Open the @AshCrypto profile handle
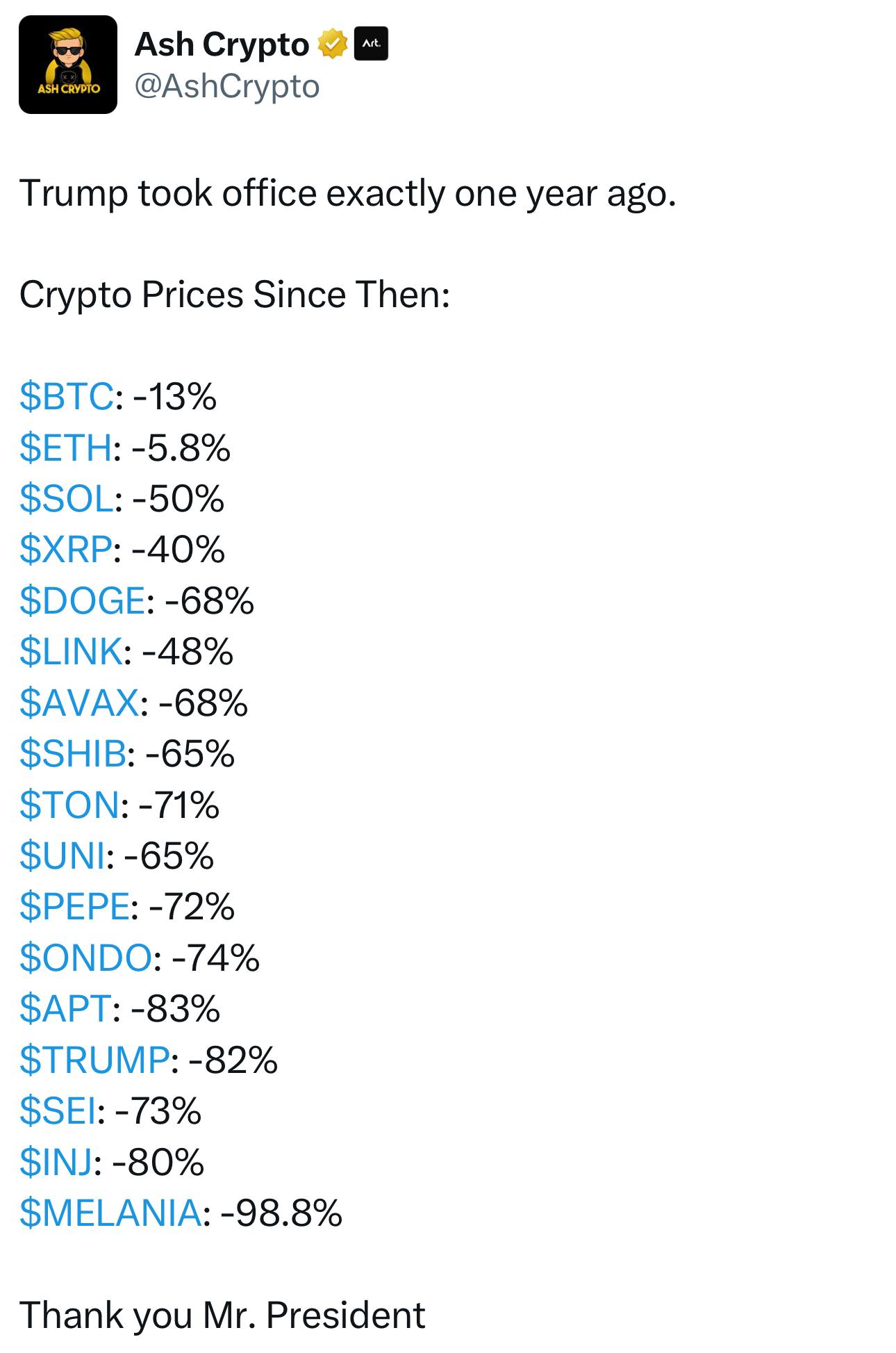The height and width of the screenshot is (1353, 896). coord(226,86)
